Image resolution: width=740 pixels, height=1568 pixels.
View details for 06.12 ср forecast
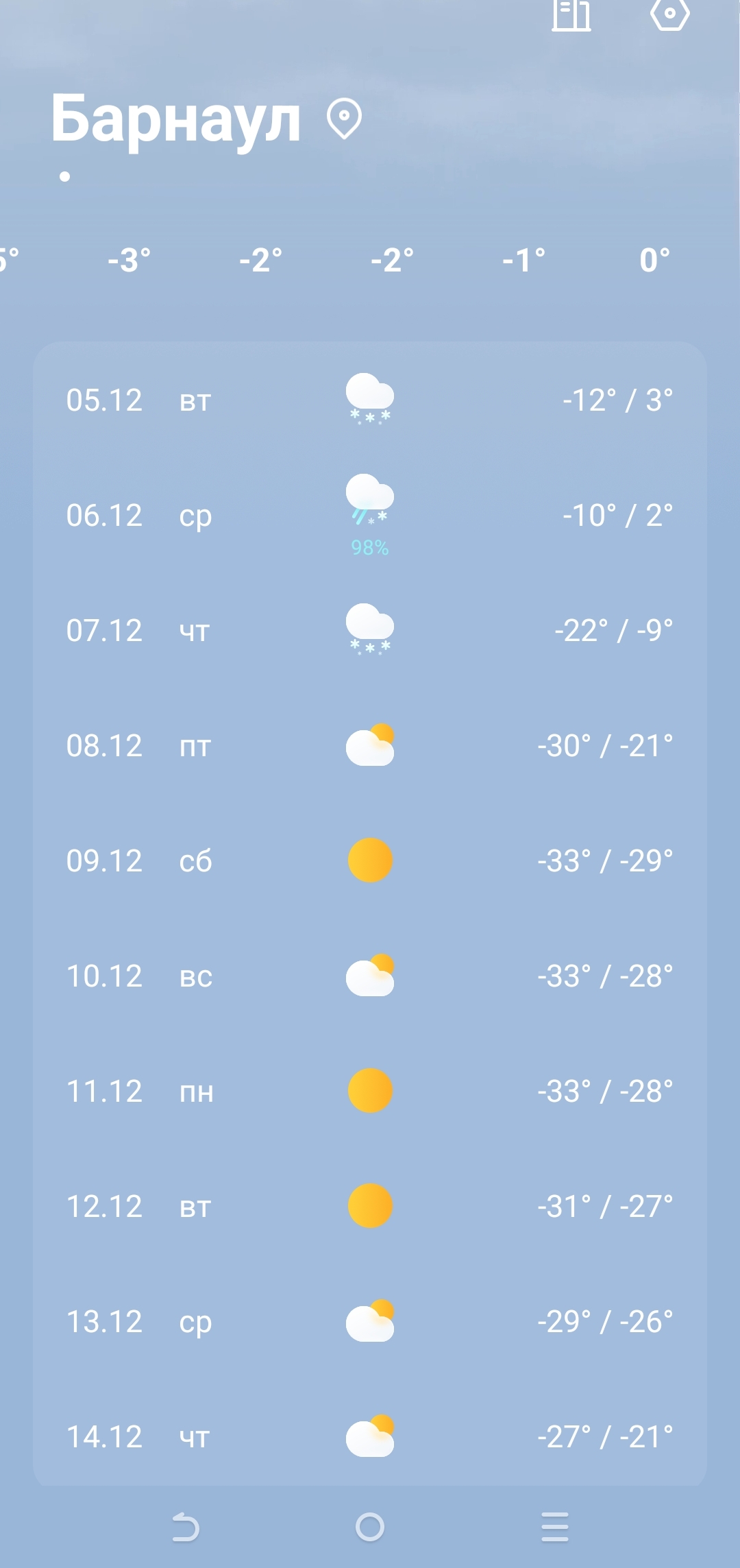pos(370,516)
